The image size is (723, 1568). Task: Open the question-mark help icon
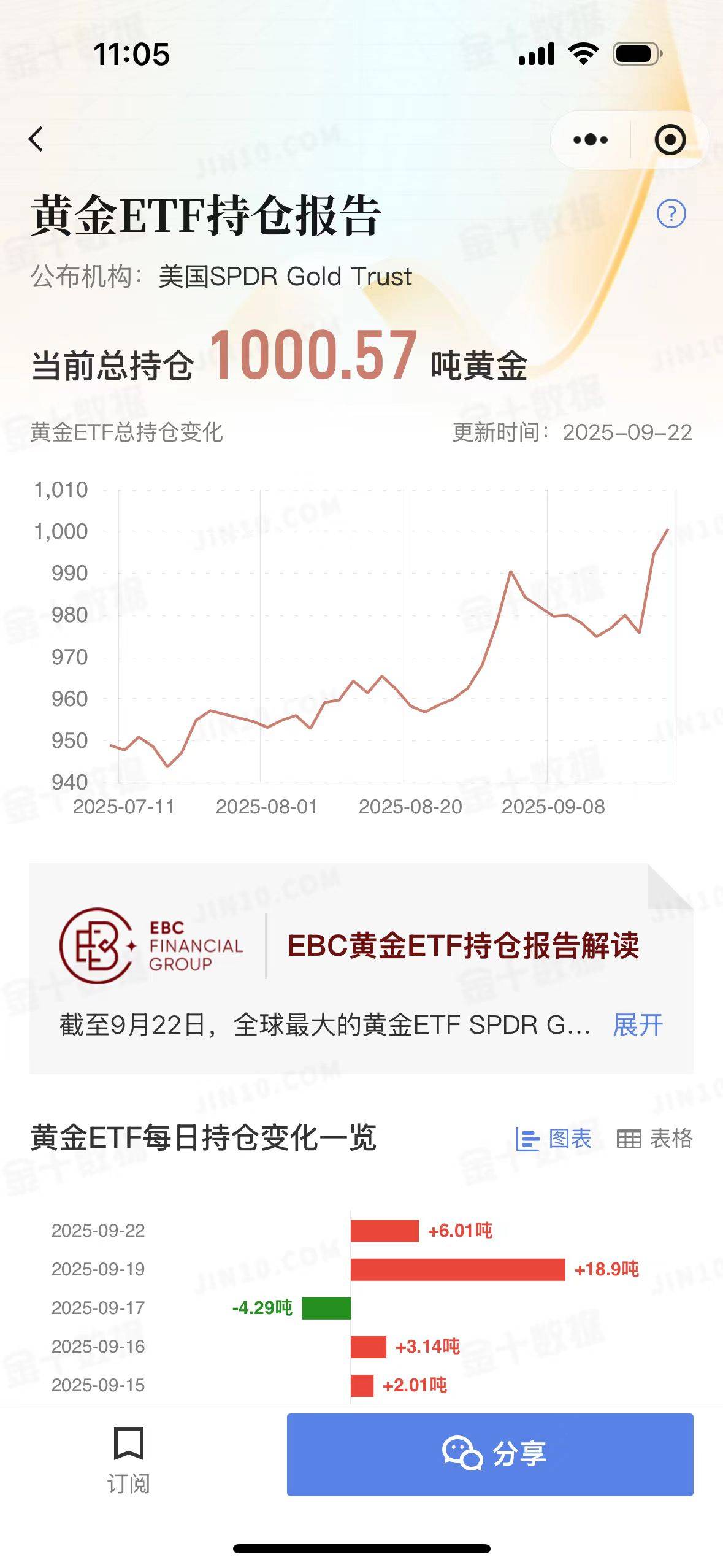pyautogui.click(x=671, y=214)
